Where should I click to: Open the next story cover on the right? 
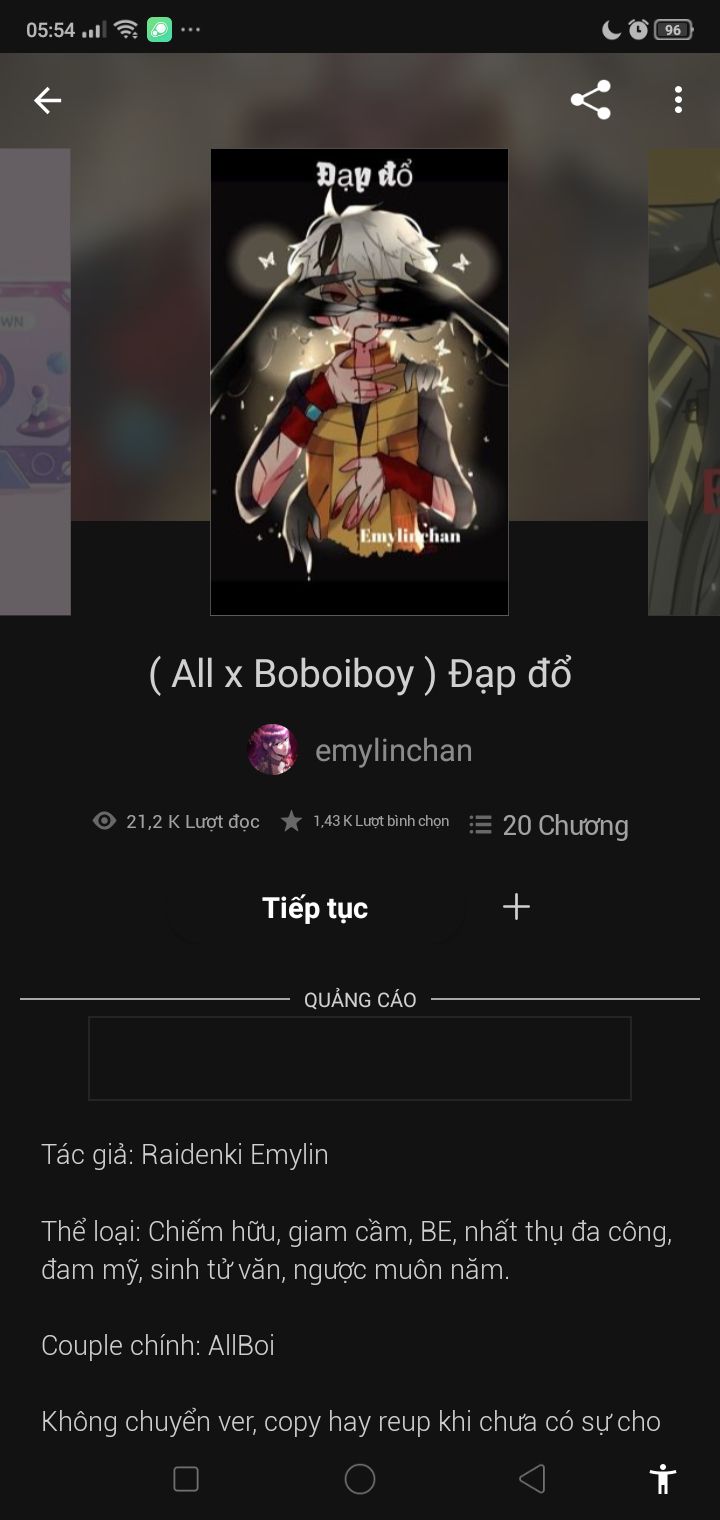click(684, 382)
